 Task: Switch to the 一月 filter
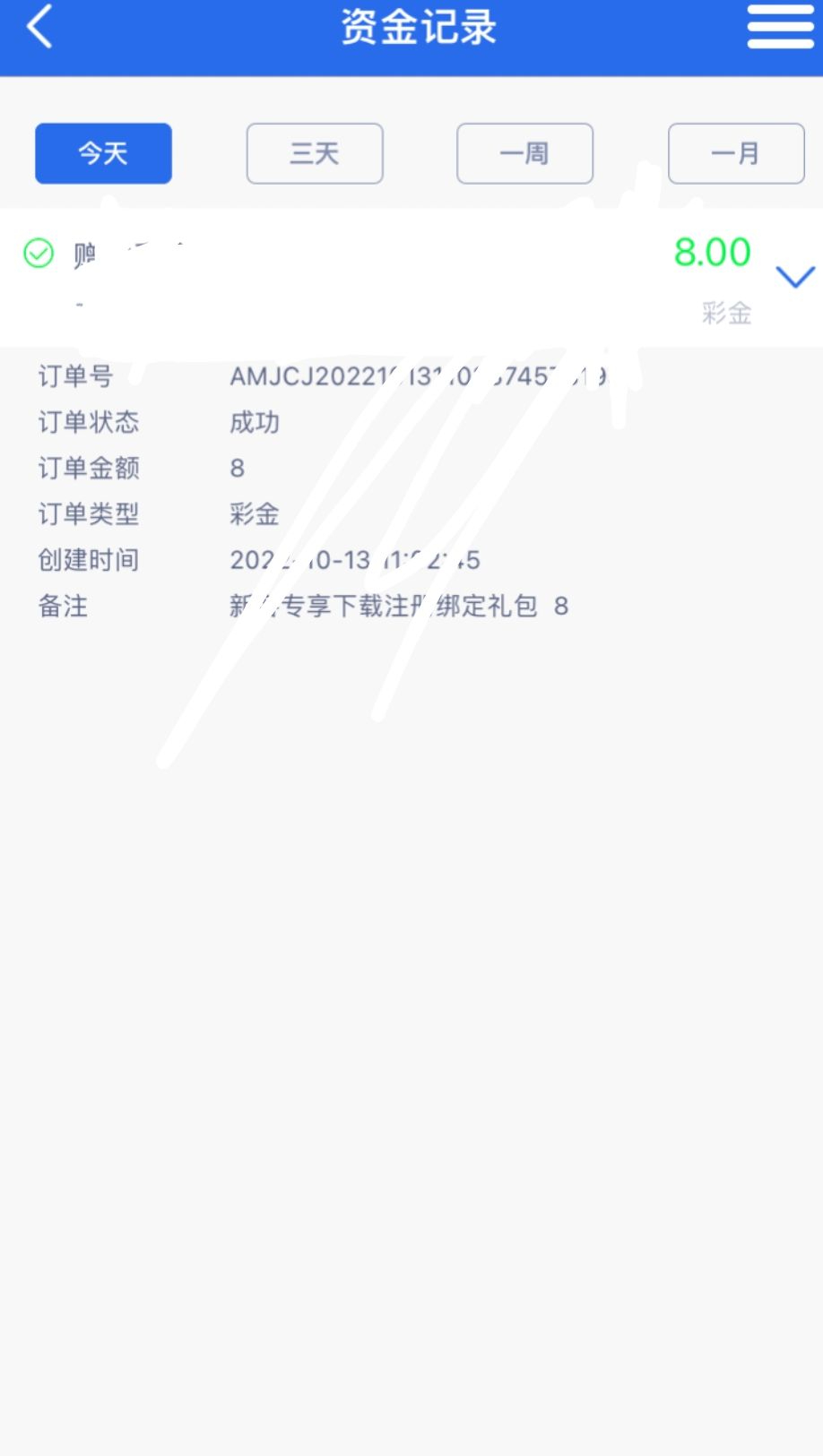(x=736, y=153)
